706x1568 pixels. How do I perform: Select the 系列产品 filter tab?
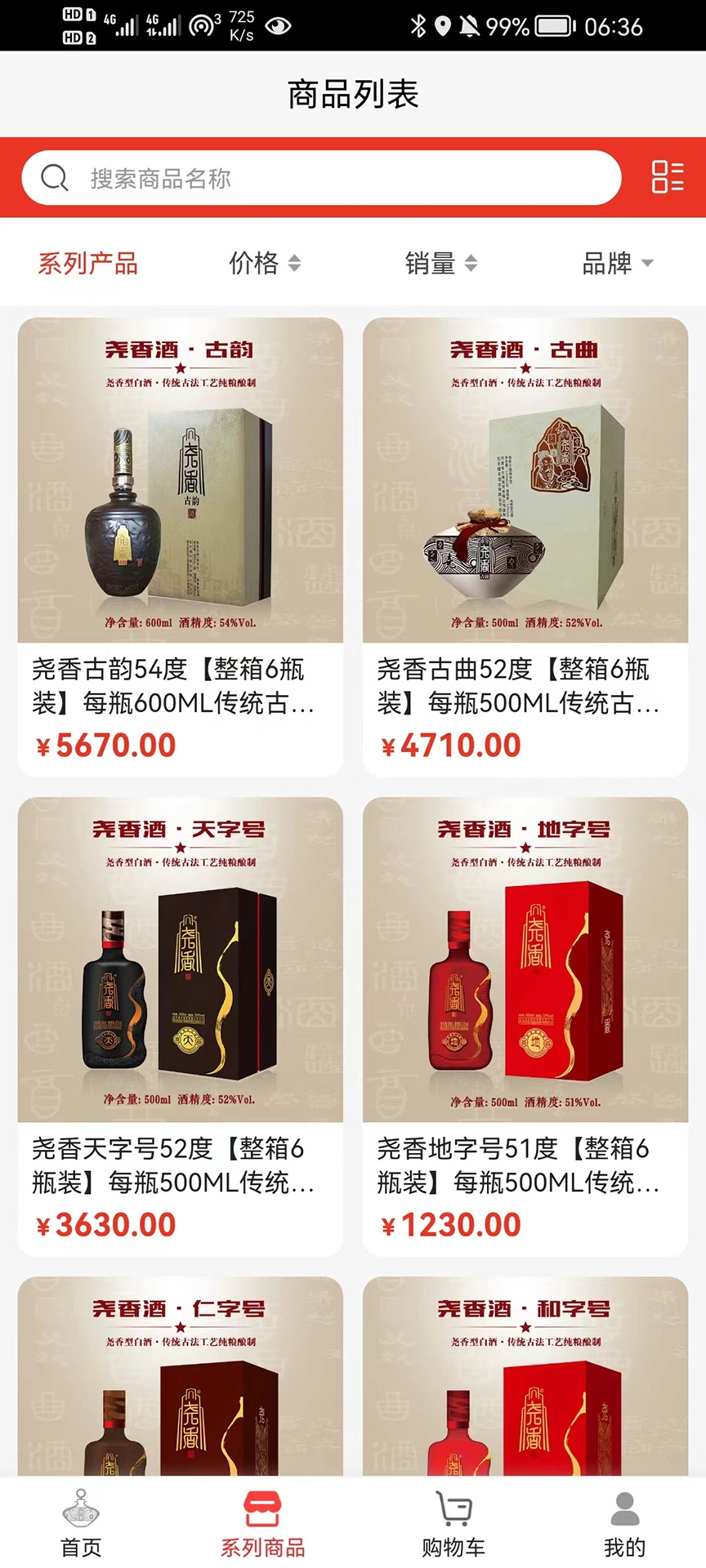[87, 263]
